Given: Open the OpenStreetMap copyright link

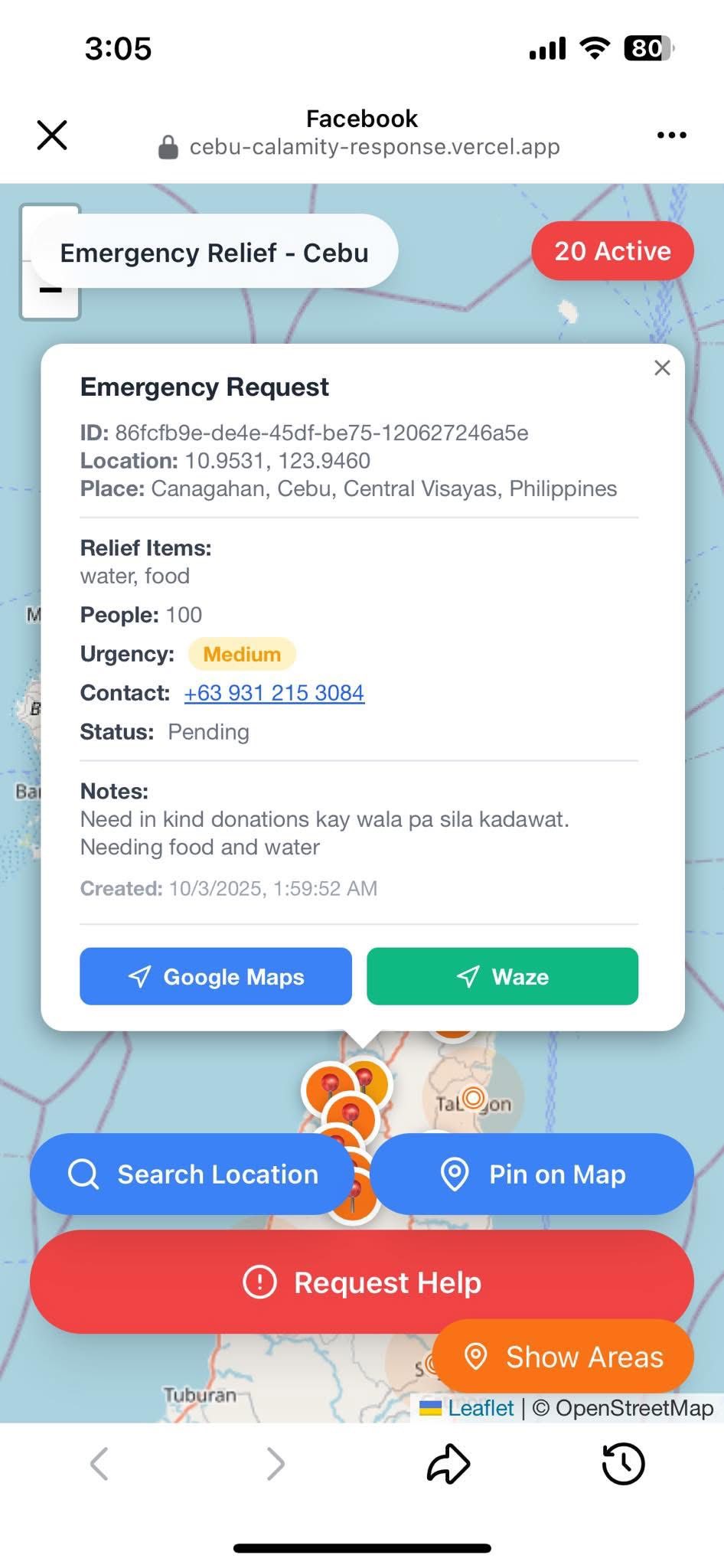Looking at the screenshot, I should pos(634,1408).
